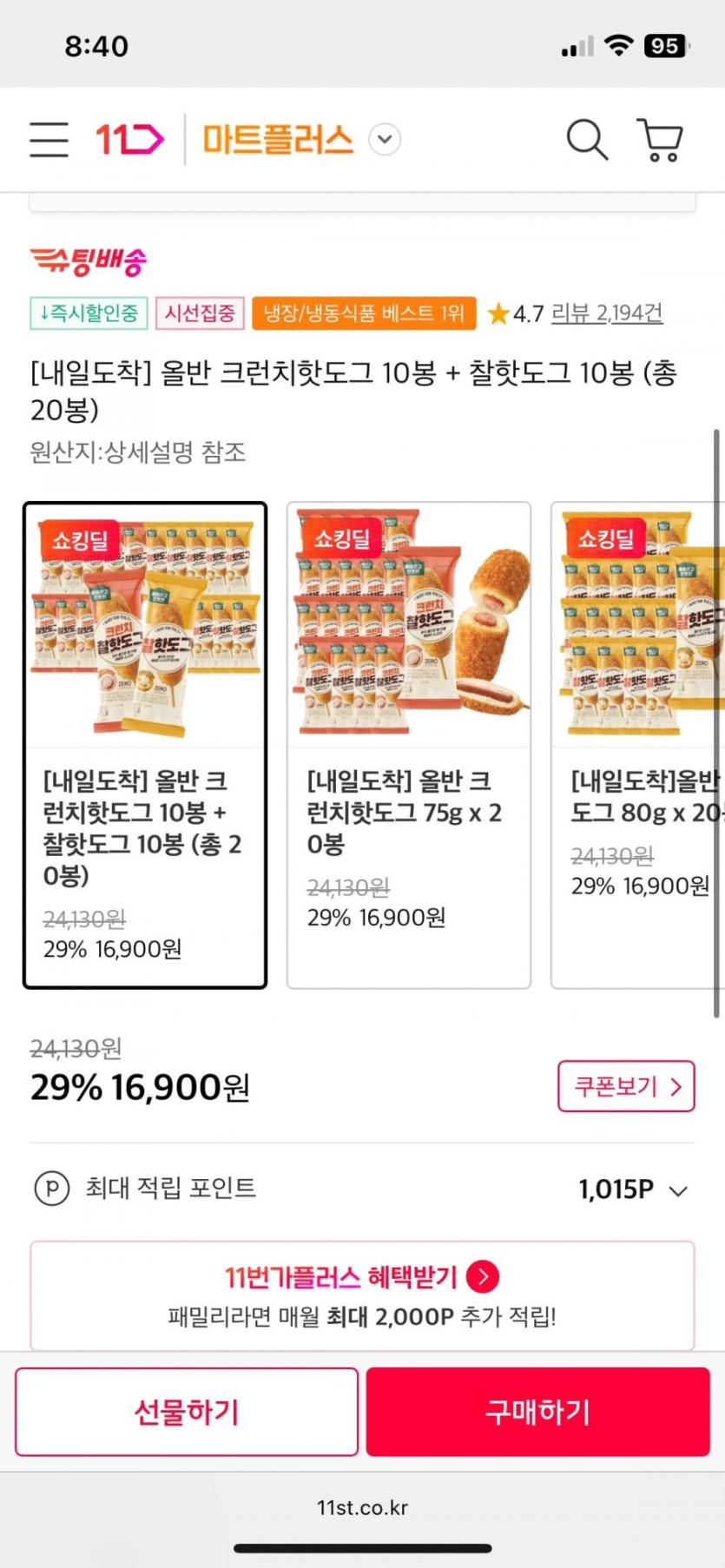725x1568 pixels.
Task: Open the 리뷰 2,194건 link
Action: [607, 313]
